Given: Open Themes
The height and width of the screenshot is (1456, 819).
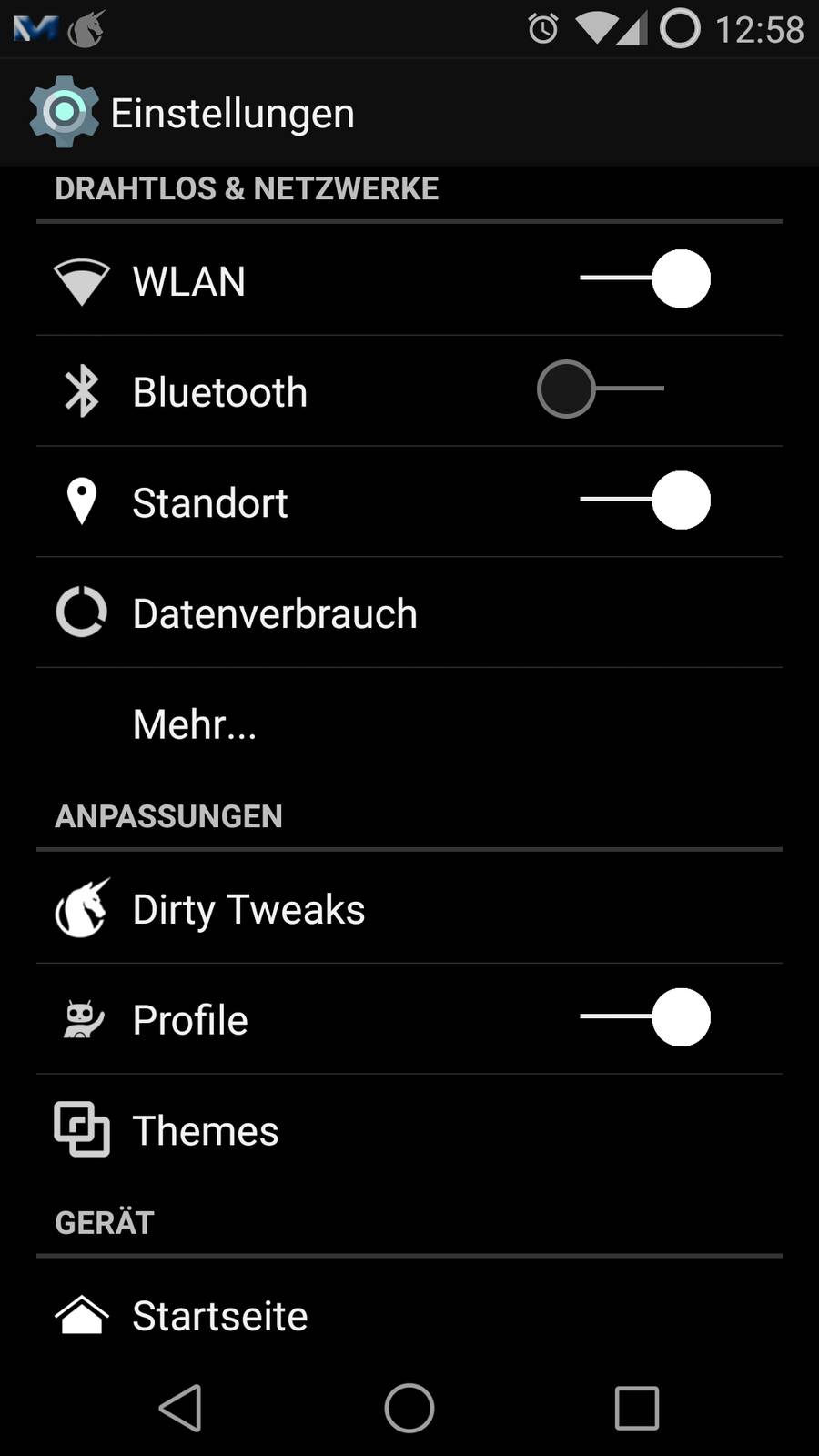Looking at the screenshot, I should [x=206, y=1131].
